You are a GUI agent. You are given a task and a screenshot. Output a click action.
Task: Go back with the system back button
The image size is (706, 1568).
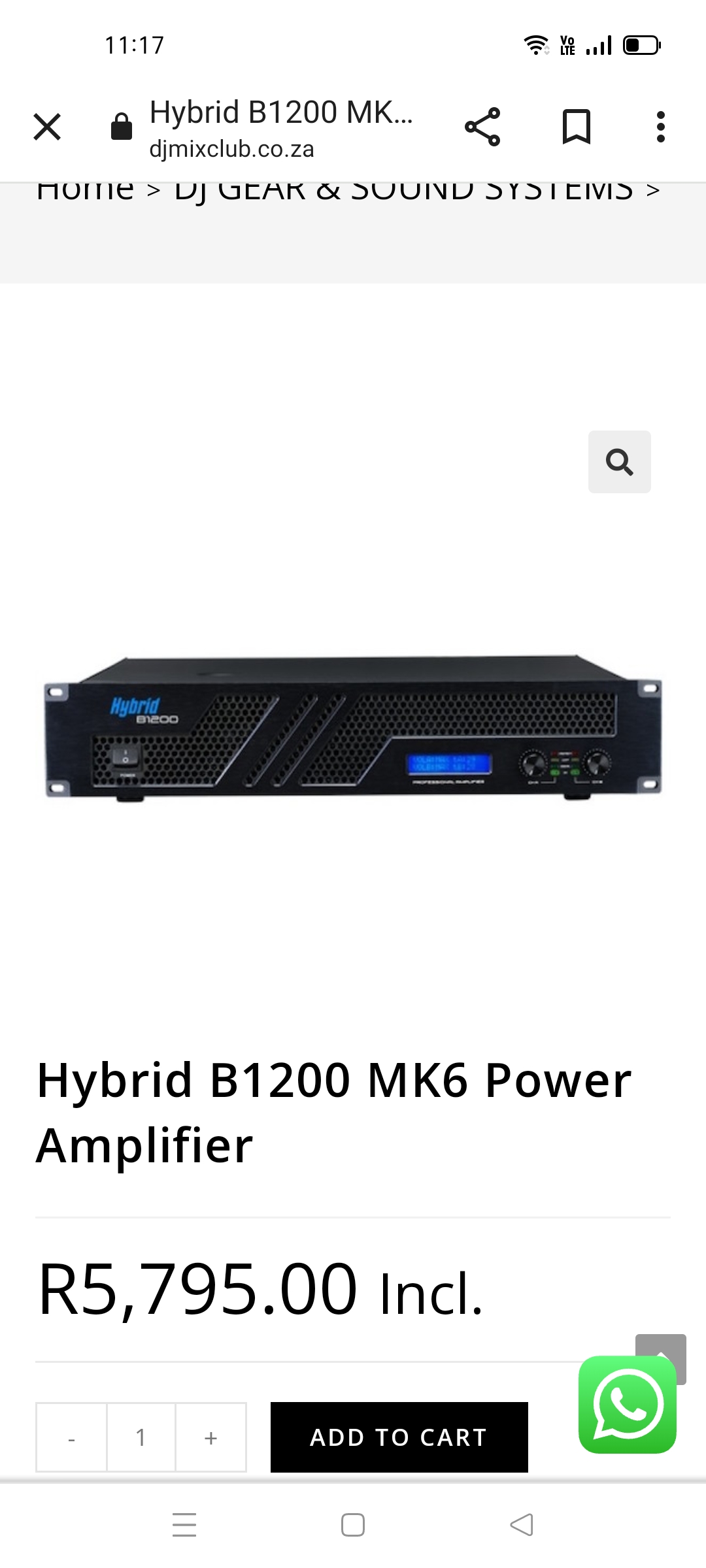(522, 1525)
